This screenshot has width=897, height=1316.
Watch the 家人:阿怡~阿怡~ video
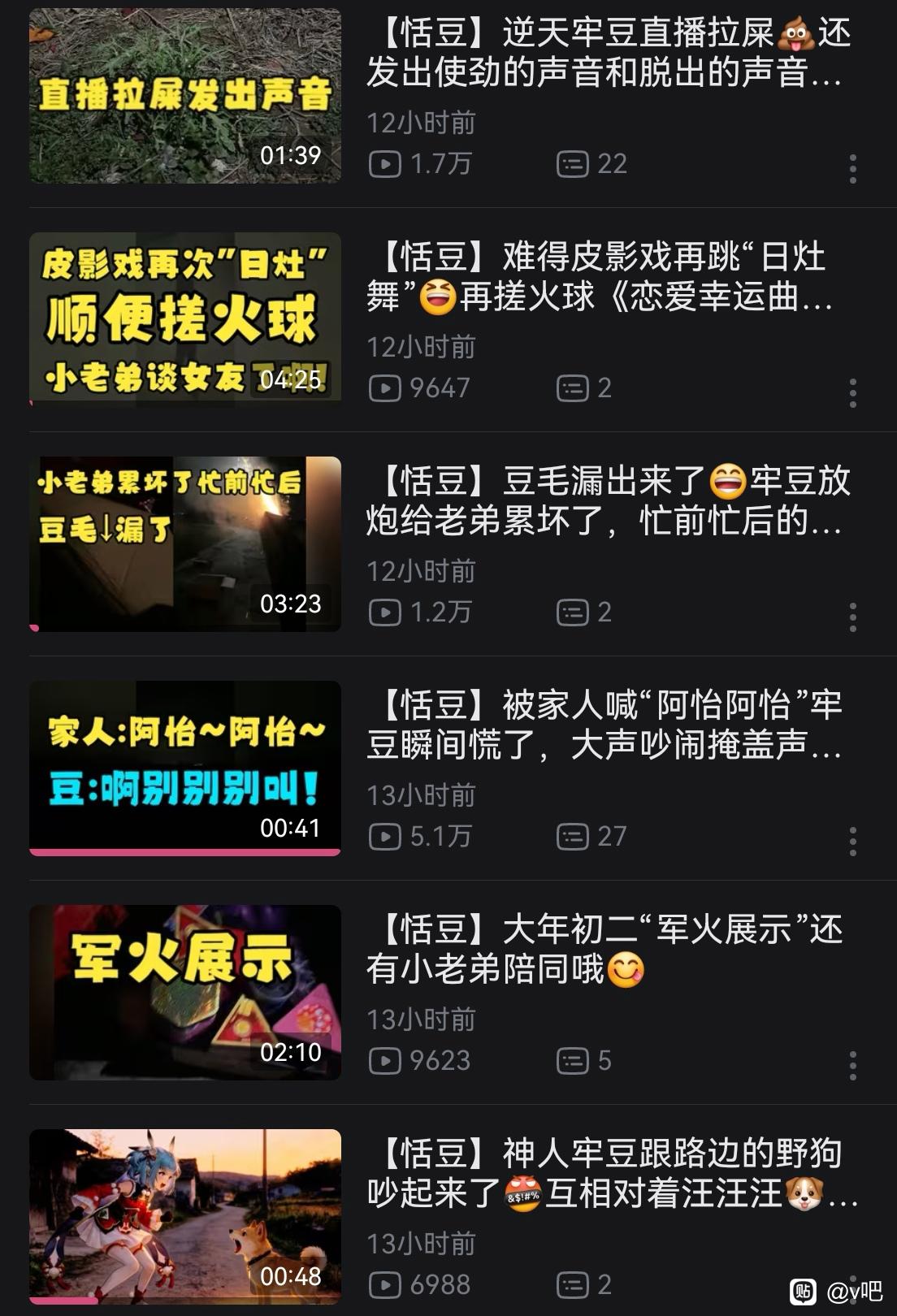tap(185, 768)
